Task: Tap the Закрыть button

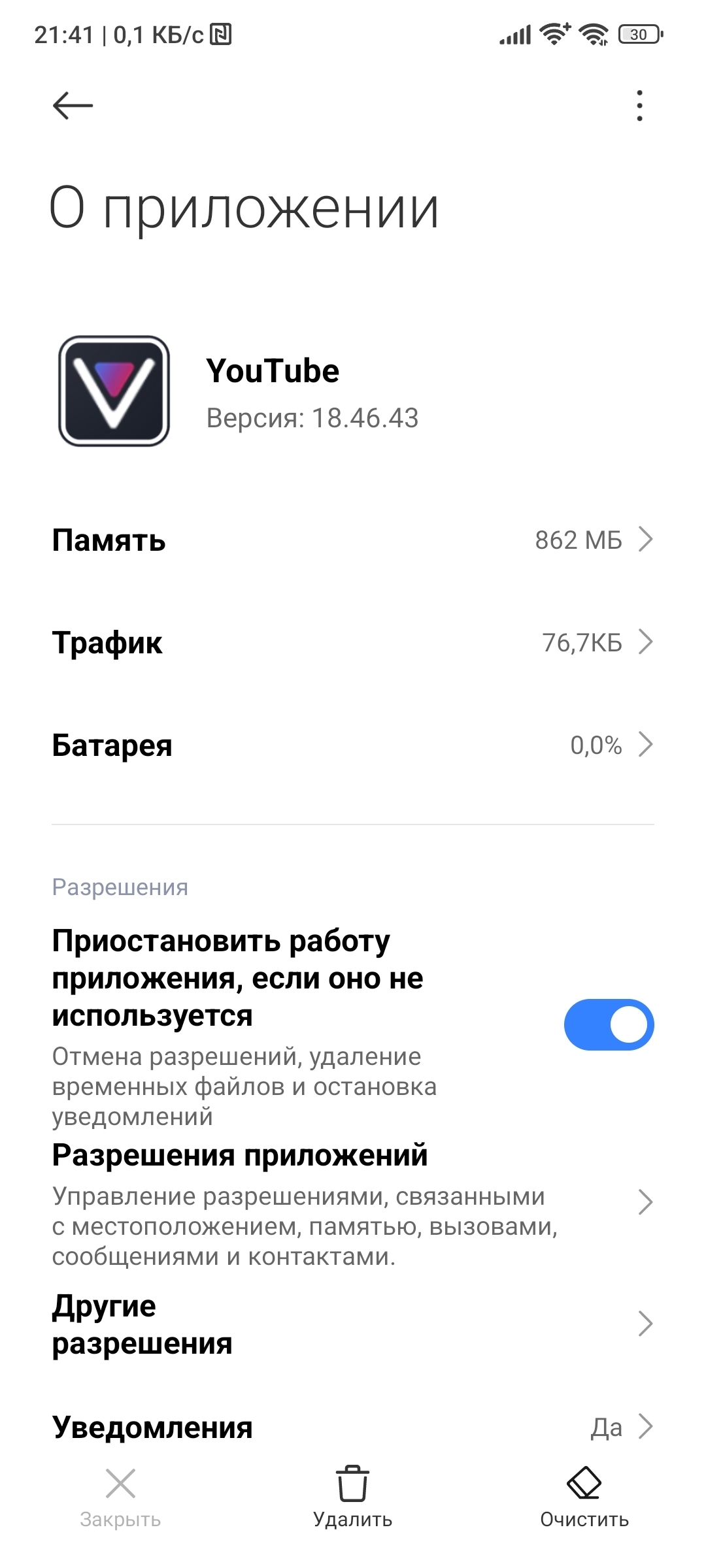Action: point(120,1497)
